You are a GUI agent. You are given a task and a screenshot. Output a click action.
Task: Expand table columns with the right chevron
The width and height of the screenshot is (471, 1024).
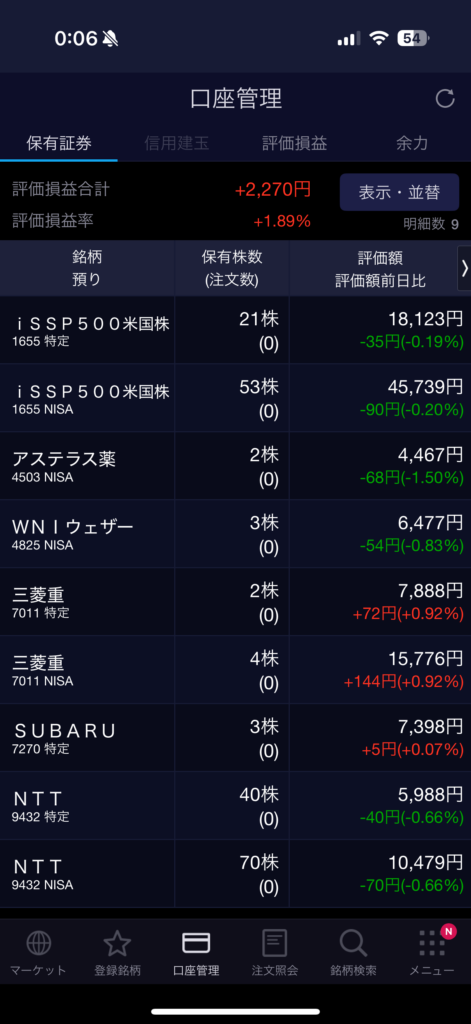pyautogui.click(x=464, y=268)
